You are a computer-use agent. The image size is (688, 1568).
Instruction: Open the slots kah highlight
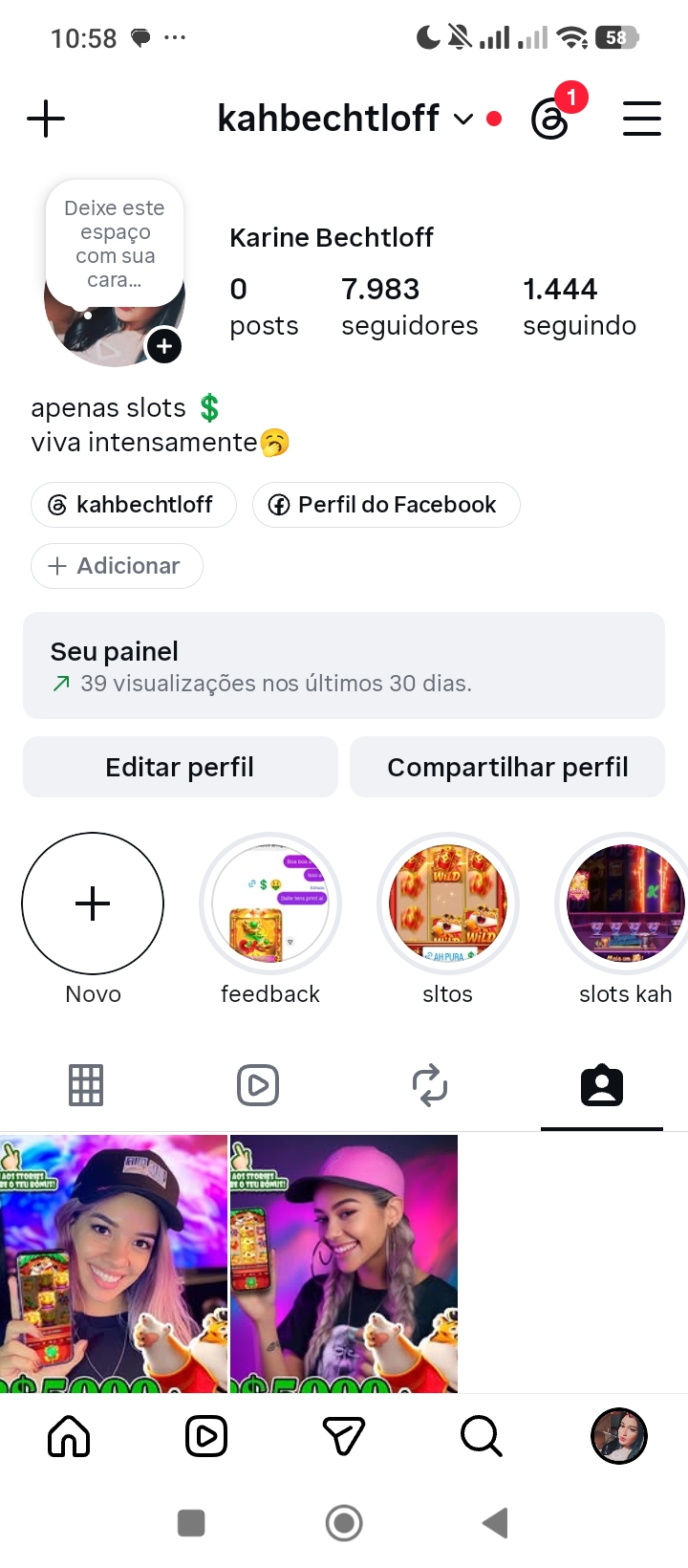(625, 904)
